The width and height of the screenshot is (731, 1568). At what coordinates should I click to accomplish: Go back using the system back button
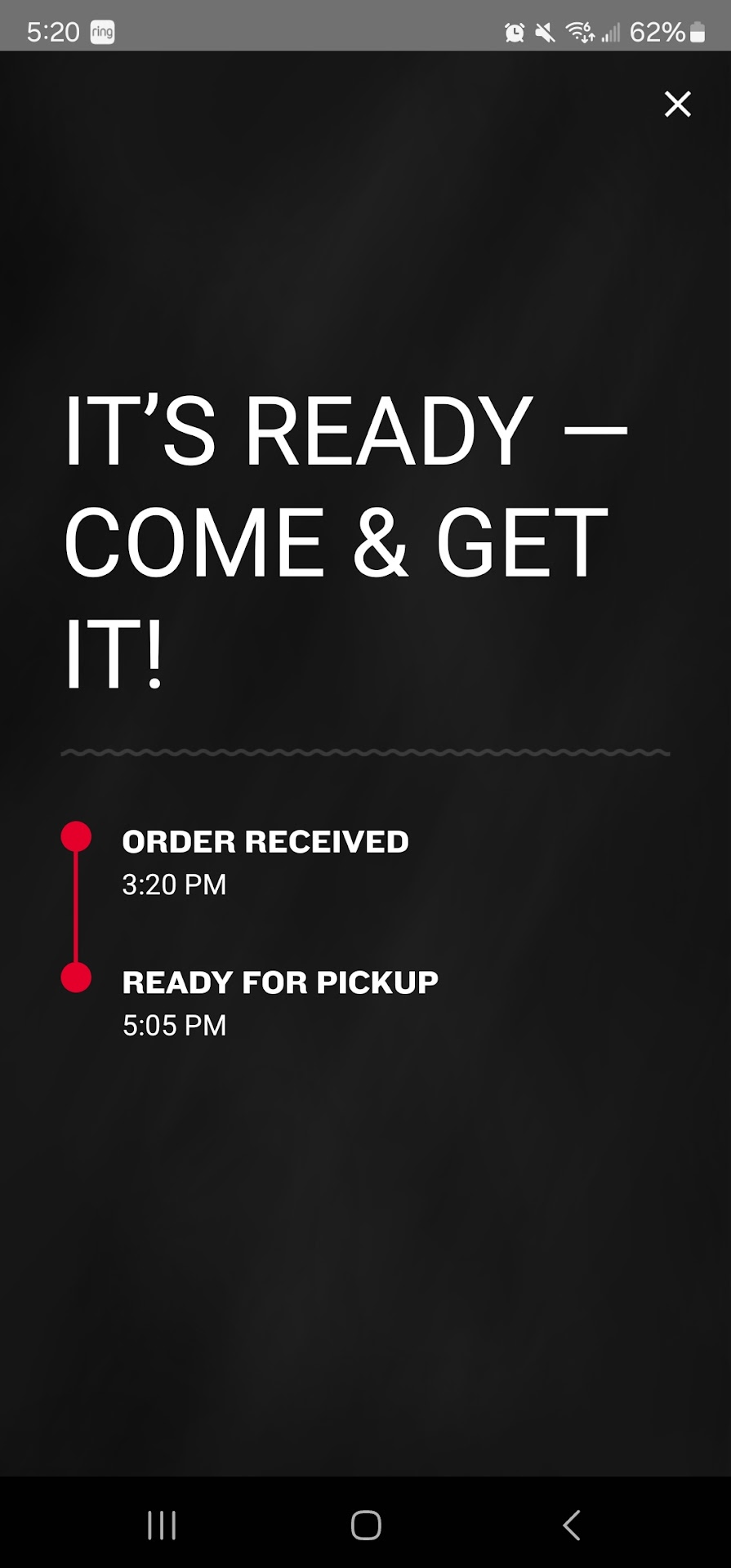point(572,1524)
